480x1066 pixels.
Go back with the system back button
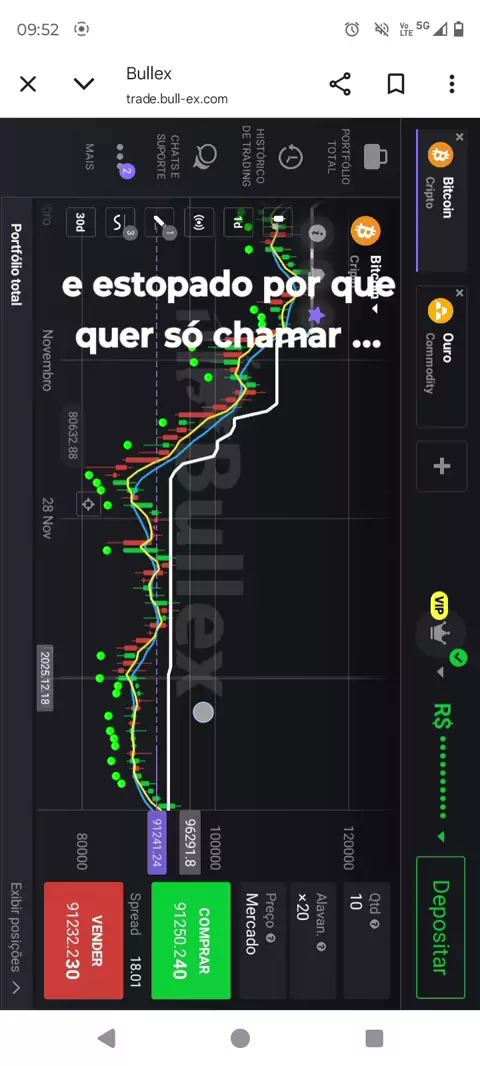pyautogui.click(x=107, y=1037)
